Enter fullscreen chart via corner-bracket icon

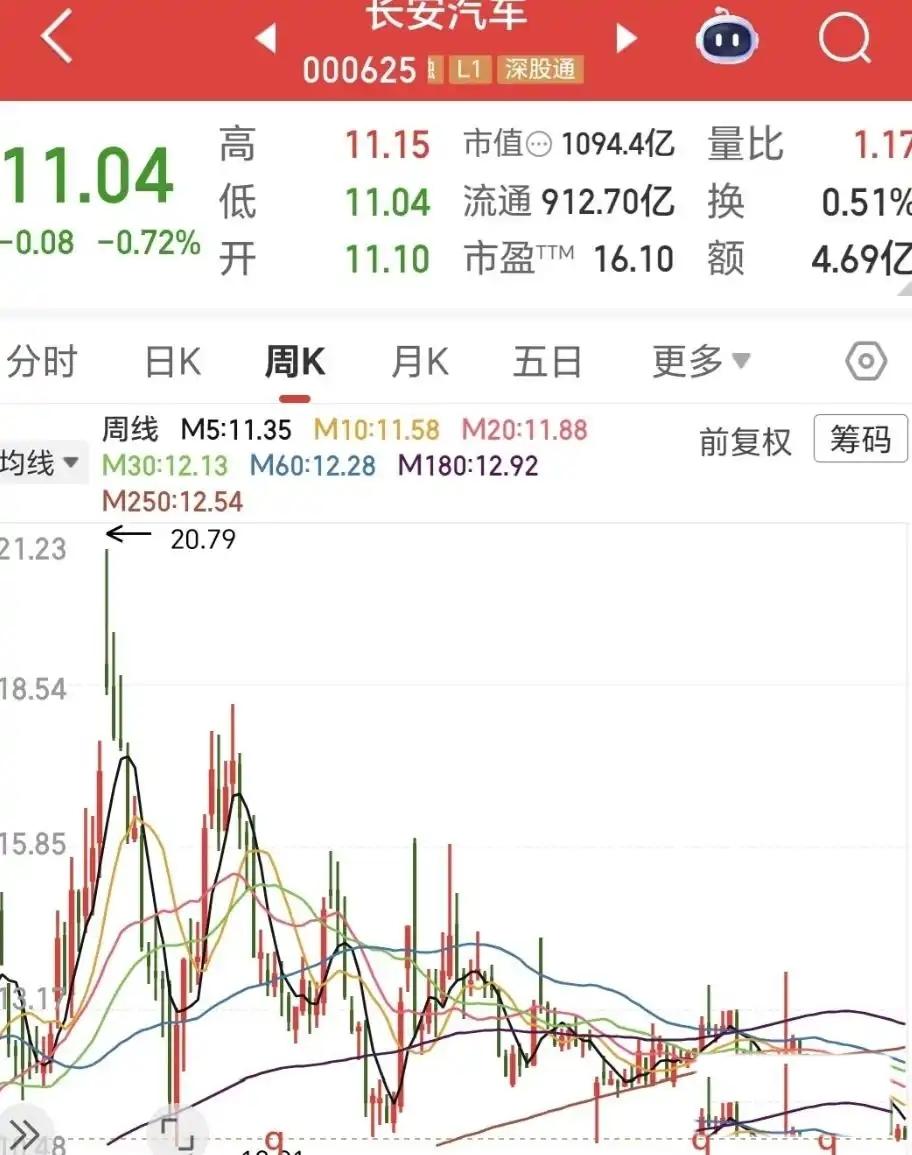tap(177, 1132)
